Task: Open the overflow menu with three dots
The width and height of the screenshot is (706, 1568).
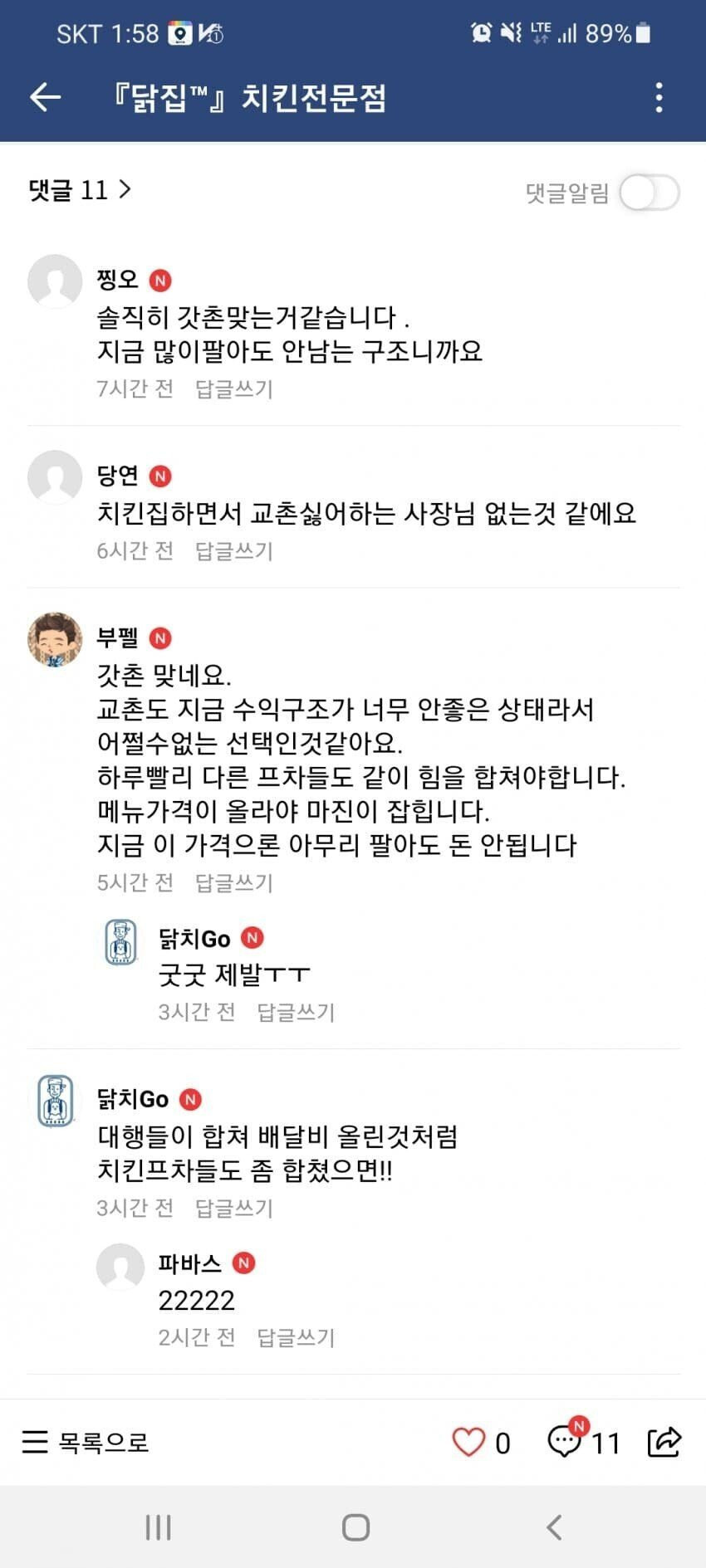Action: click(x=659, y=98)
